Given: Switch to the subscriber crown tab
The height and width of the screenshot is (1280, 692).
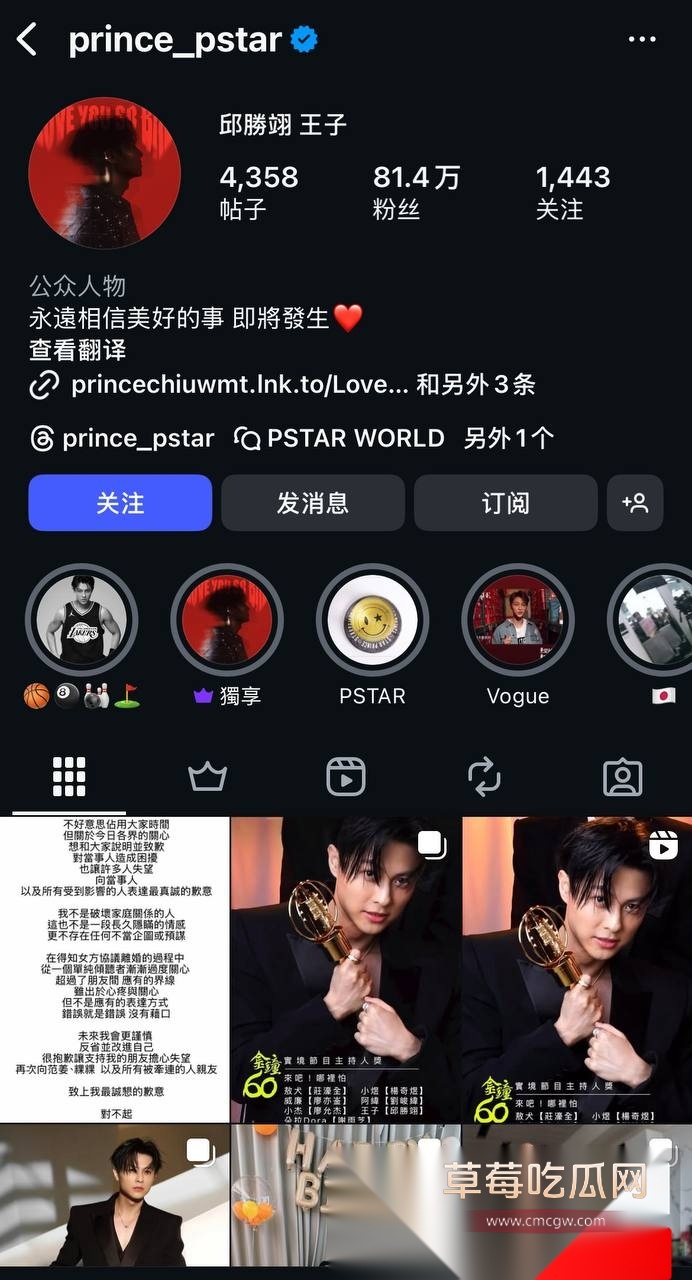Looking at the screenshot, I should tap(207, 777).
